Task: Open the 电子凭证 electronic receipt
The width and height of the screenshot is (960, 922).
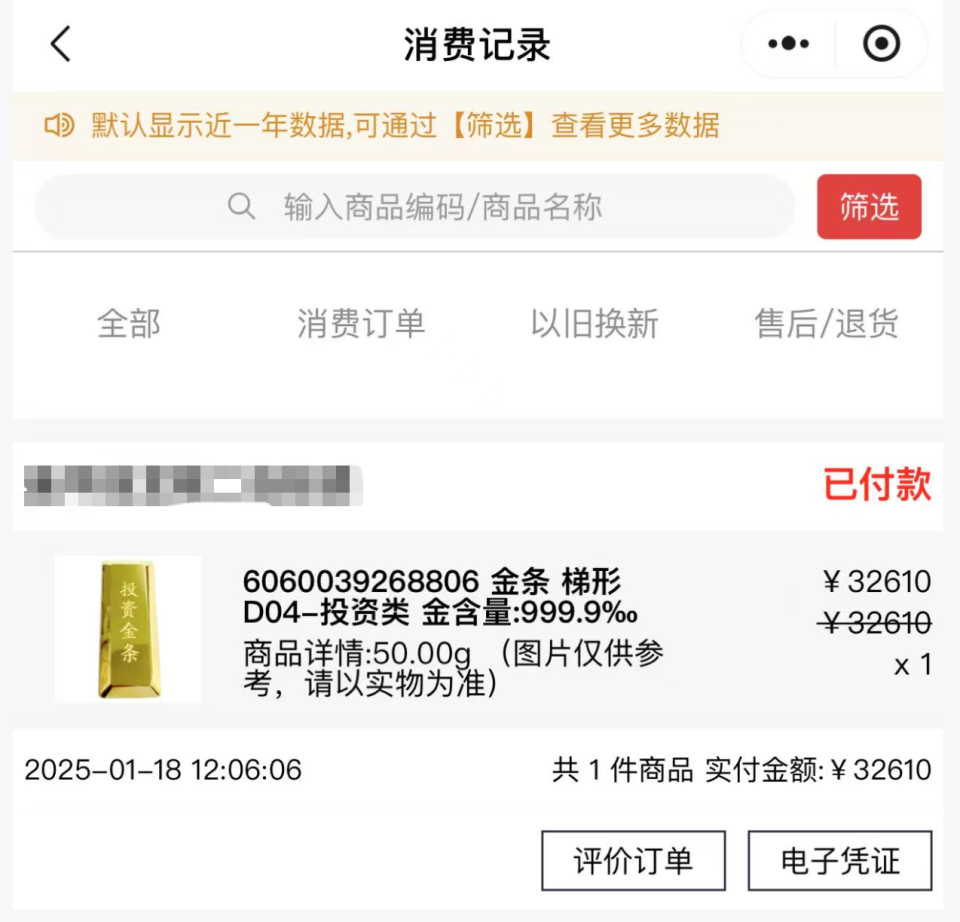Action: [839, 860]
